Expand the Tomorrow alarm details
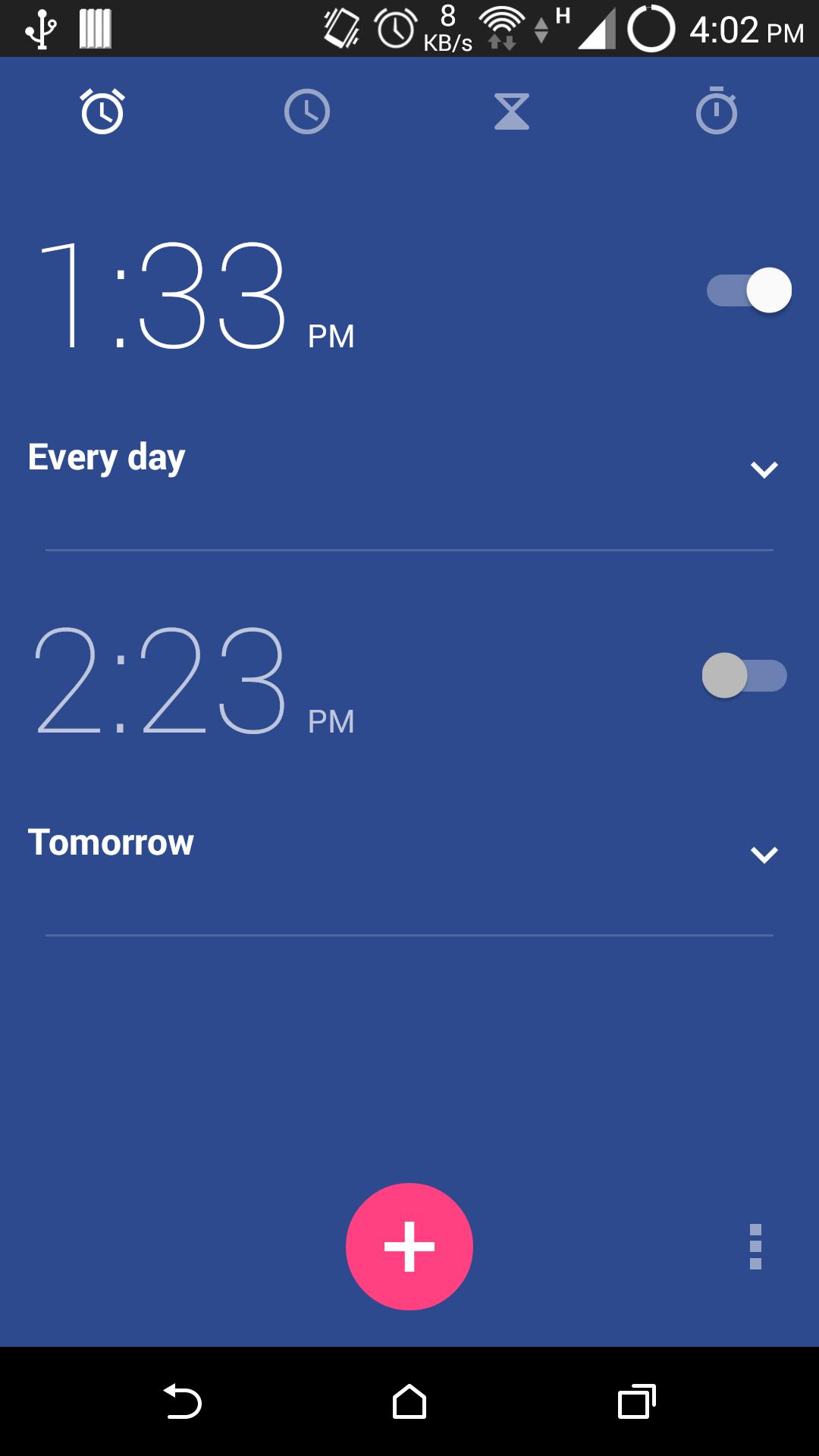Image resolution: width=819 pixels, height=1456 pixels. click(764, 854)
